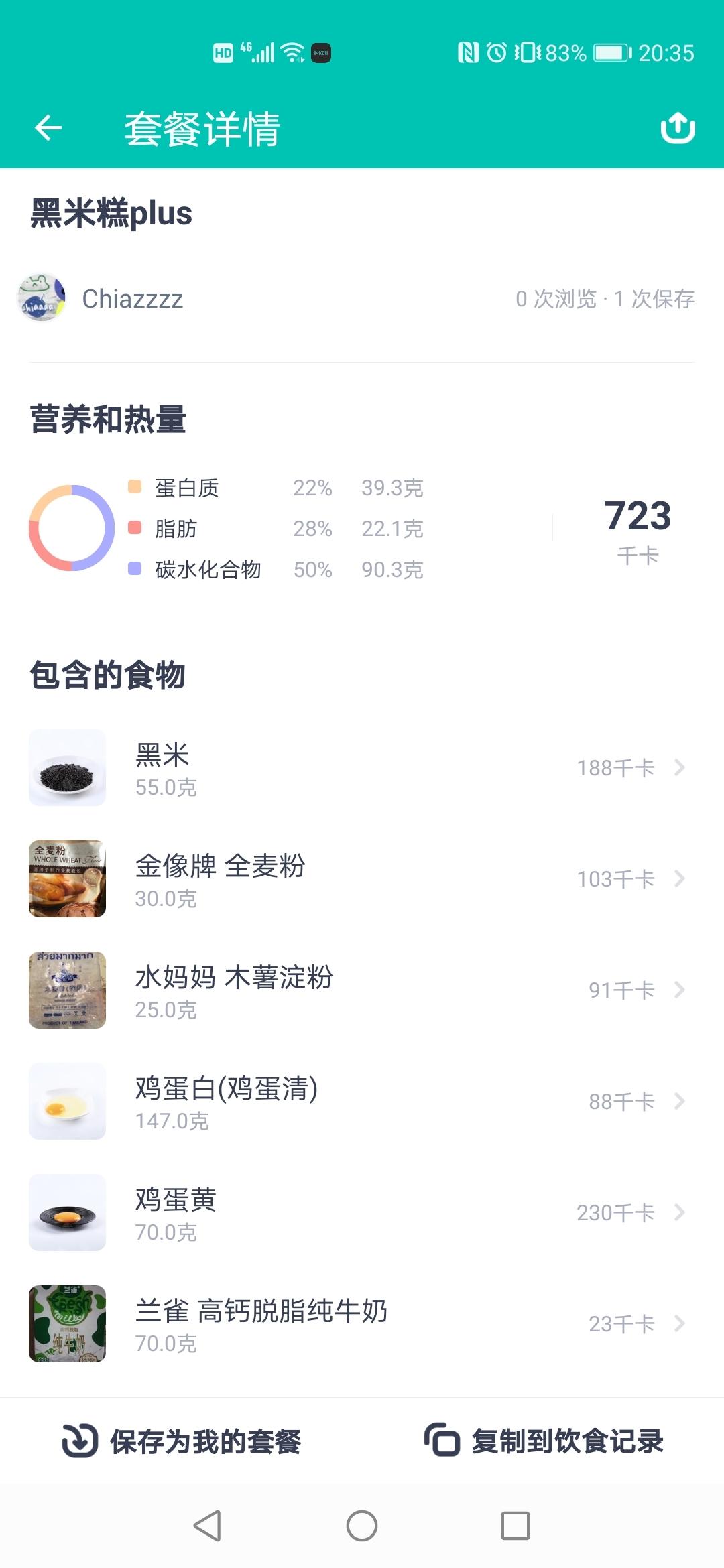The height and width of the screenshot is (1568, 724).
Task: Tap the 鸡蛋黄 food row
Action: (362, 1213)
